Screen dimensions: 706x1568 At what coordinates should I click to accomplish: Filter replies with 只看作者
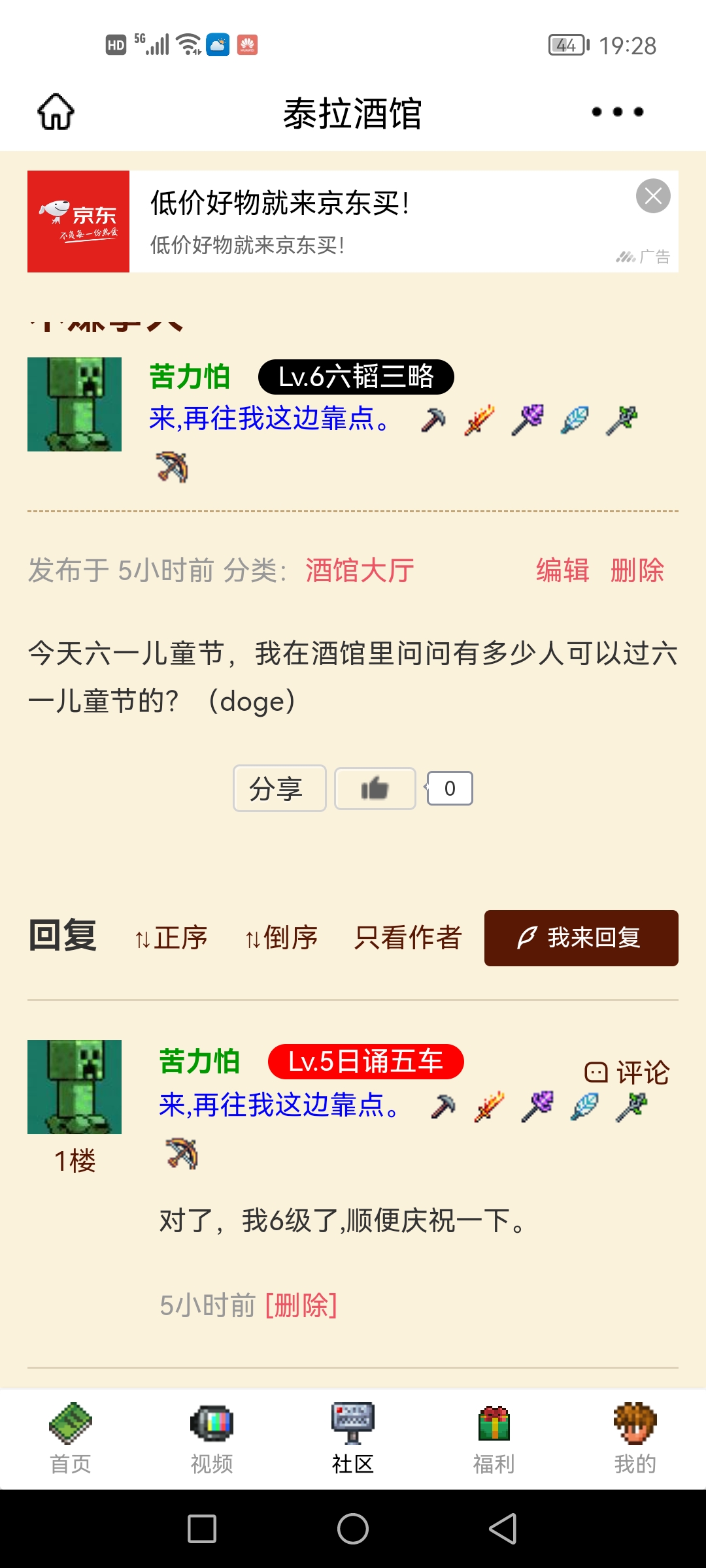click(408, 938)
